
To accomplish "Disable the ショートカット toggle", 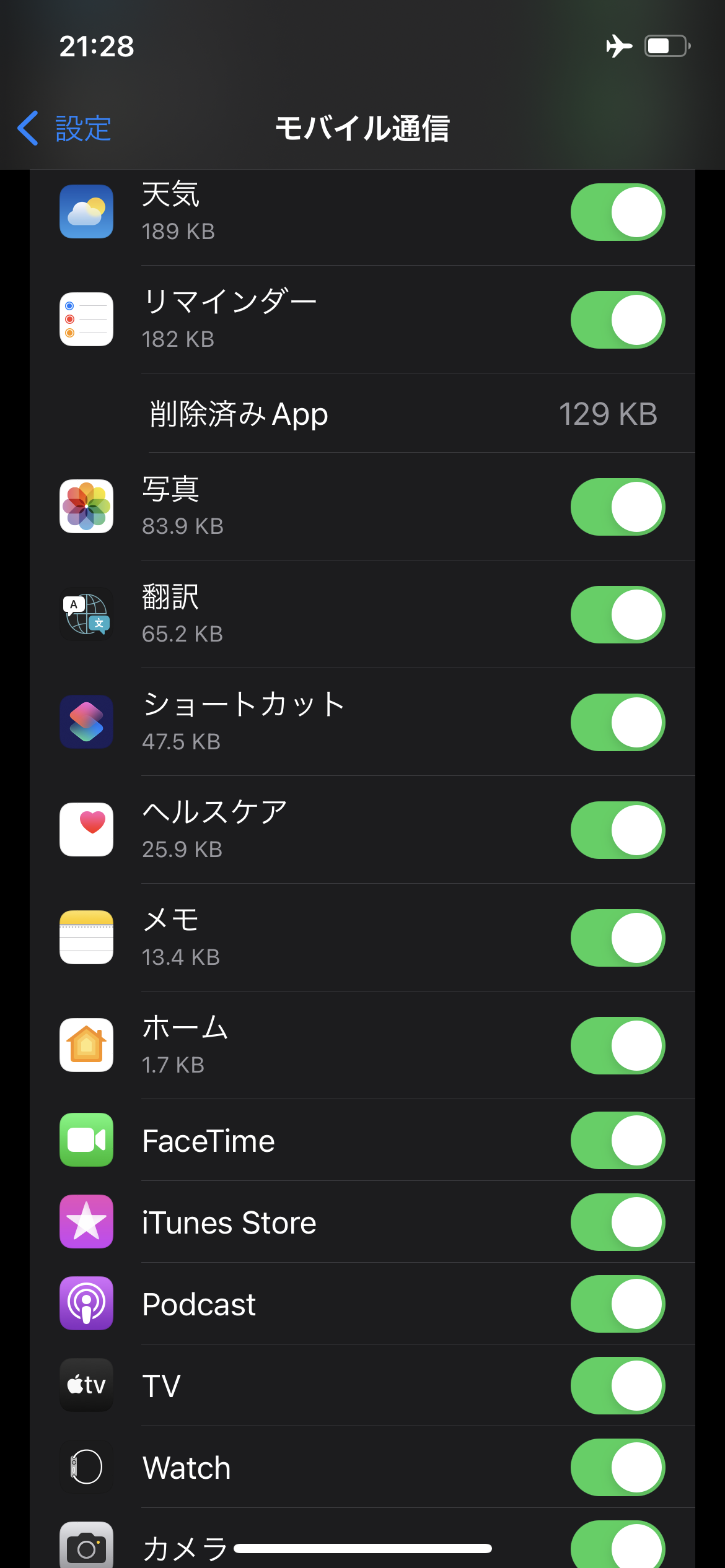I will [617, 723].
